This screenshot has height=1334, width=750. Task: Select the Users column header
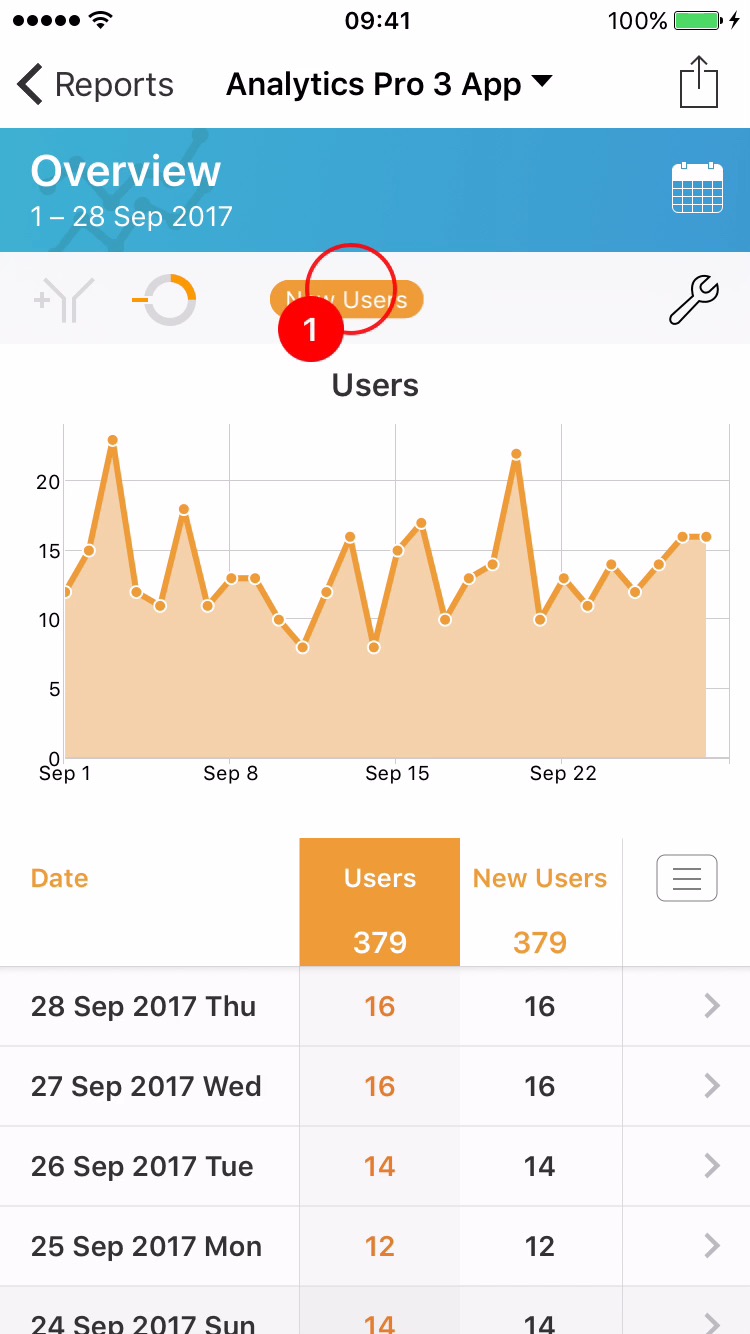pos(380,880)
